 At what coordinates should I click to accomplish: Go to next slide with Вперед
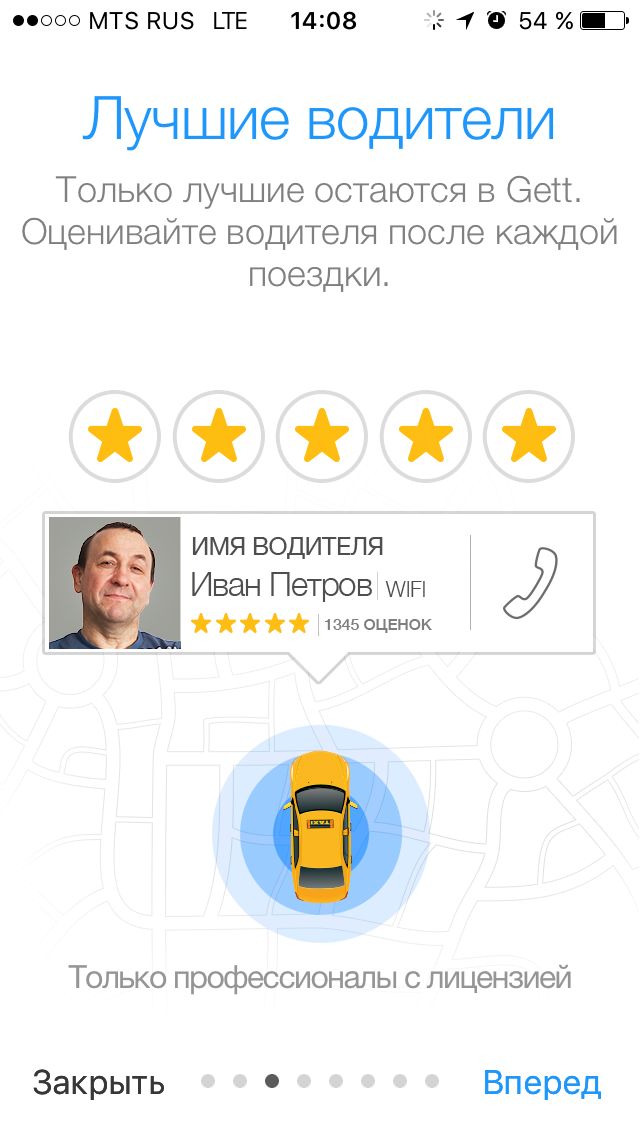[x=541, y=1083]
